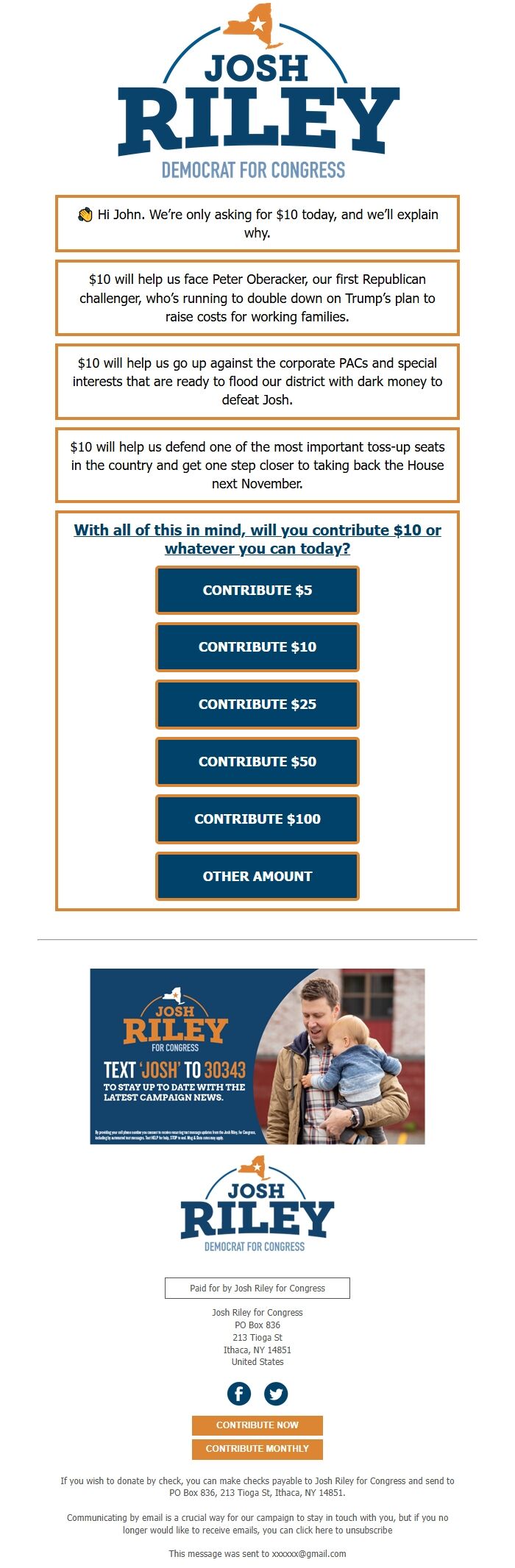
Task: Donate with the Contribute $50 button
Action: click(x=257, y=762)
